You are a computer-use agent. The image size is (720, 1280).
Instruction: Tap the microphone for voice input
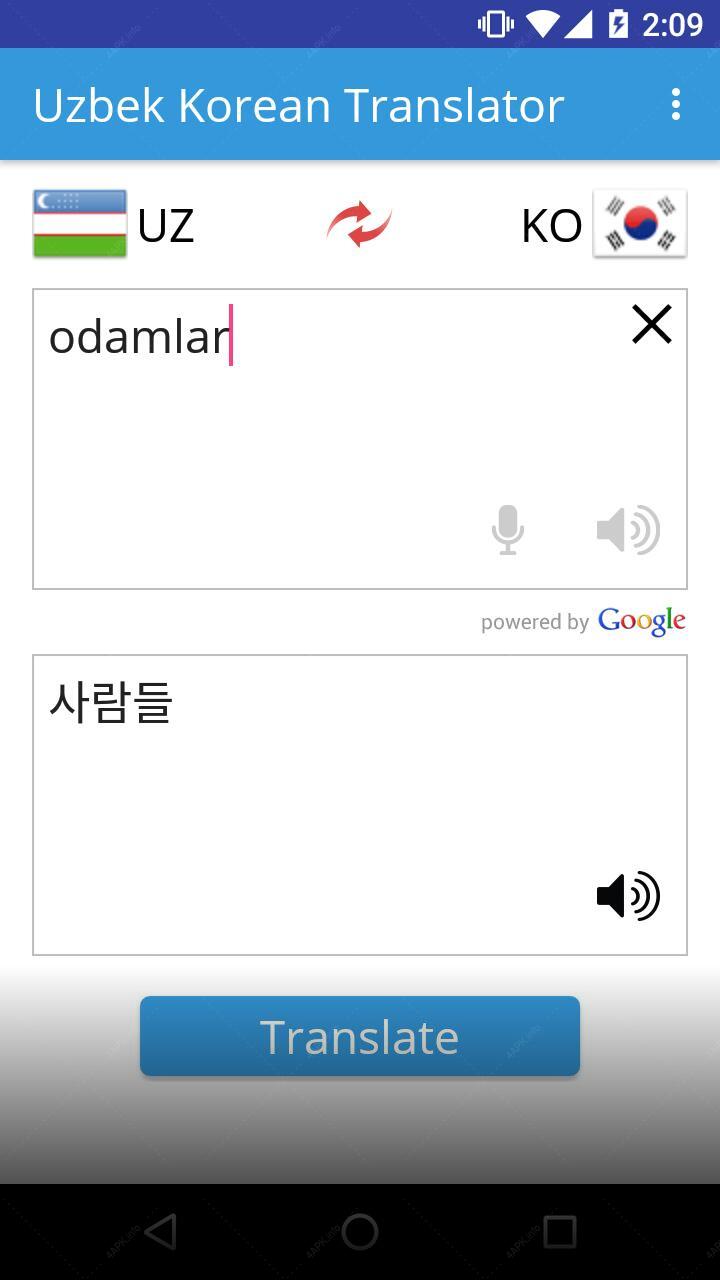click(x=508, y=529)
